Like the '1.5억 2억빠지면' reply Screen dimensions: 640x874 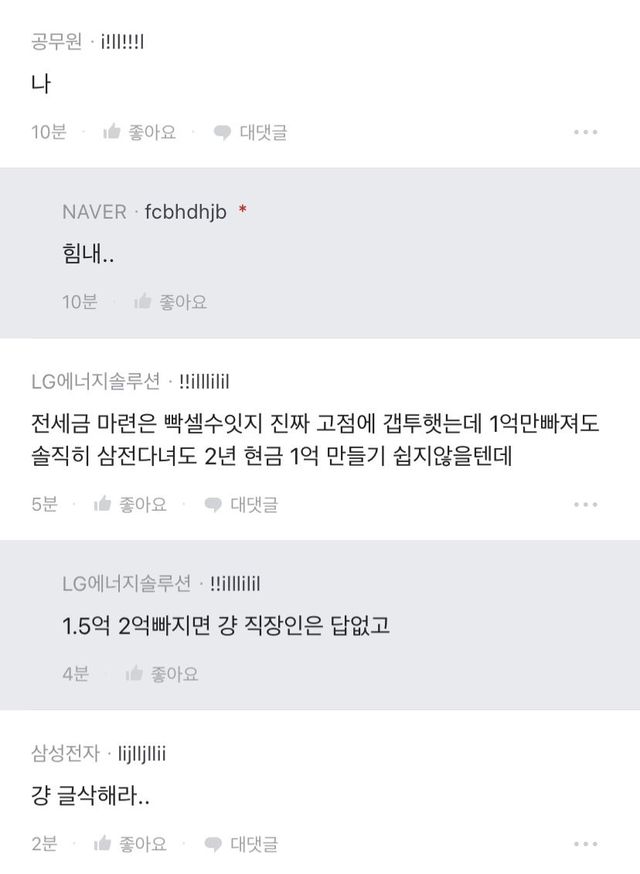click(161, 674)
